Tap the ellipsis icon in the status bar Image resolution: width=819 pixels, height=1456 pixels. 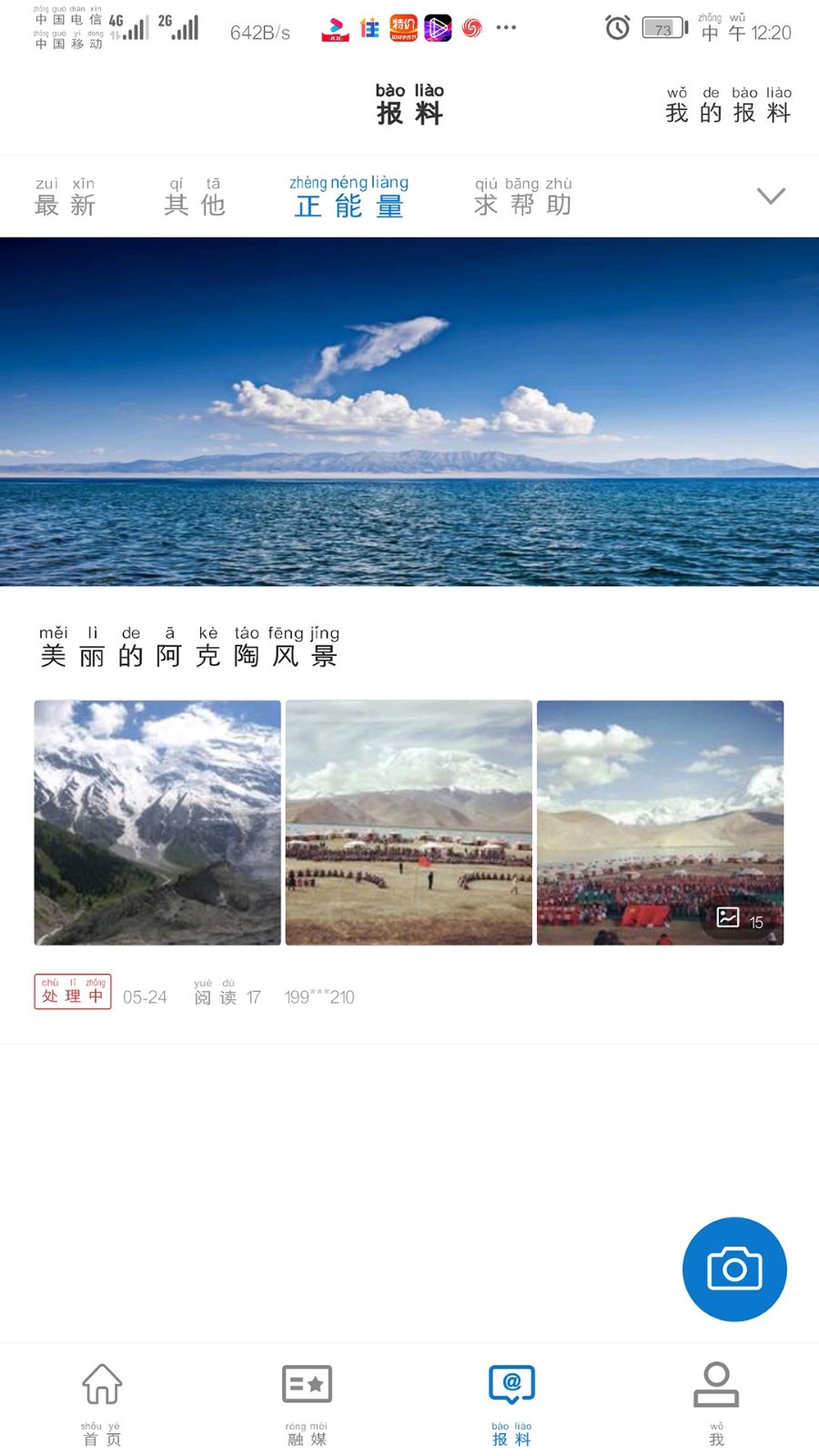(506, 28)
